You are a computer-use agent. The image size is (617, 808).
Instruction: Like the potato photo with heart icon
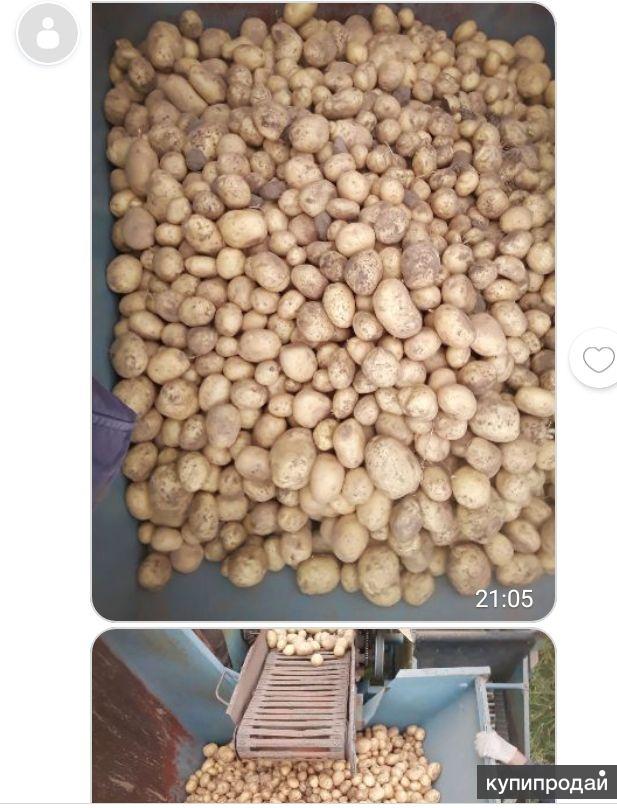[x=598, y=359]
